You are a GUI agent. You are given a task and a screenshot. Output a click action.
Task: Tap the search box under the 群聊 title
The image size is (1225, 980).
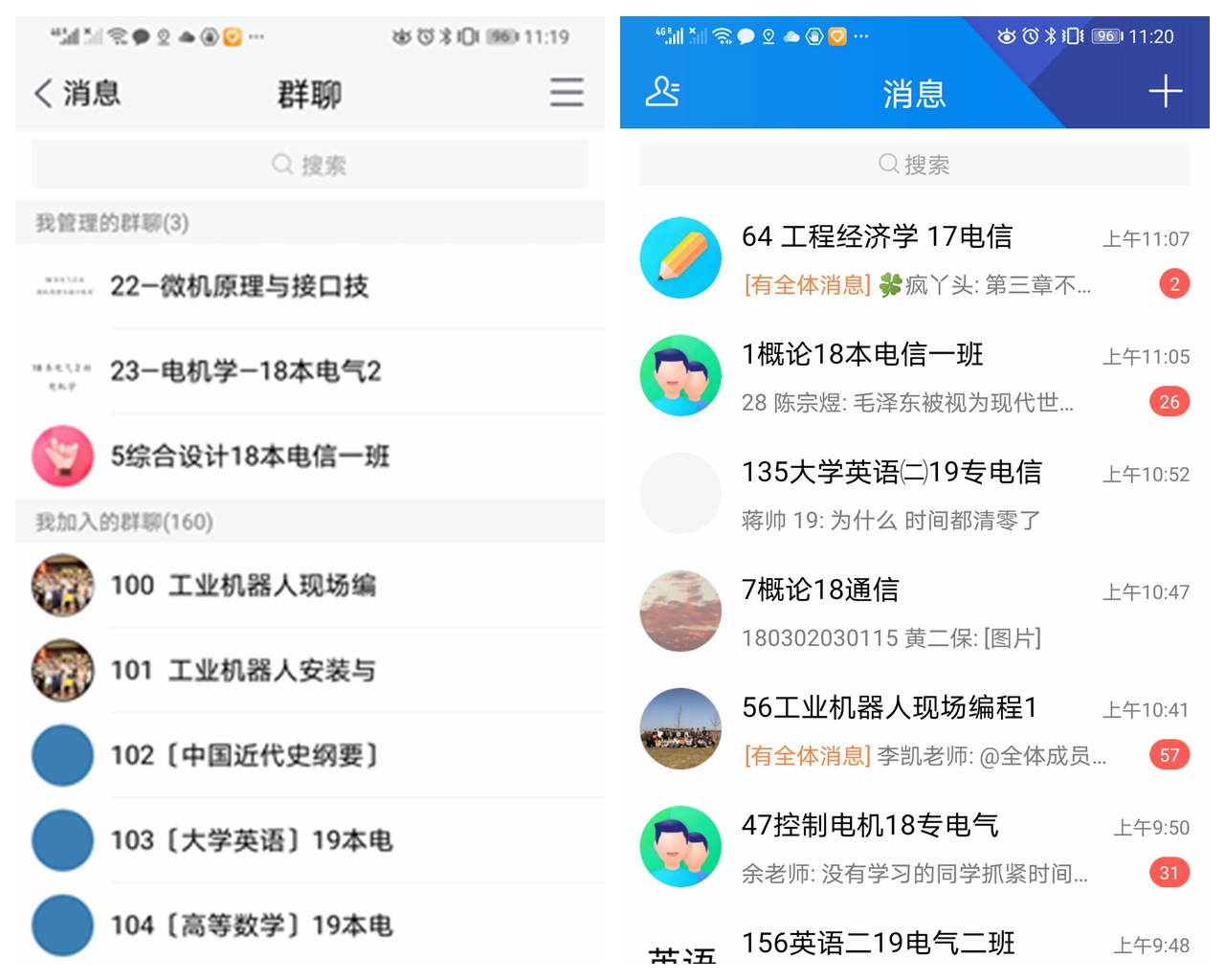309,165
